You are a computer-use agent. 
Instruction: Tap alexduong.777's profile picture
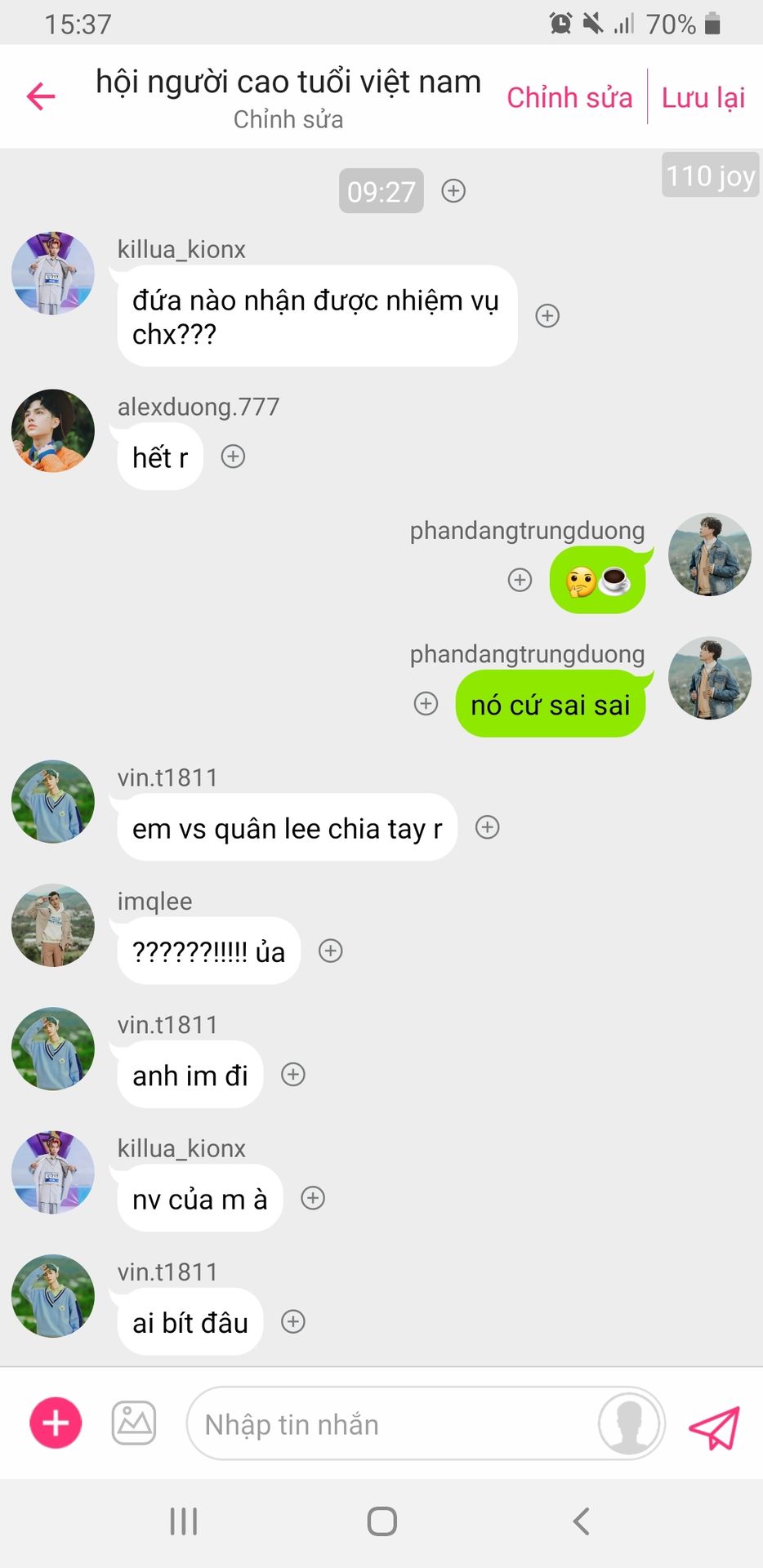point(53,430)
